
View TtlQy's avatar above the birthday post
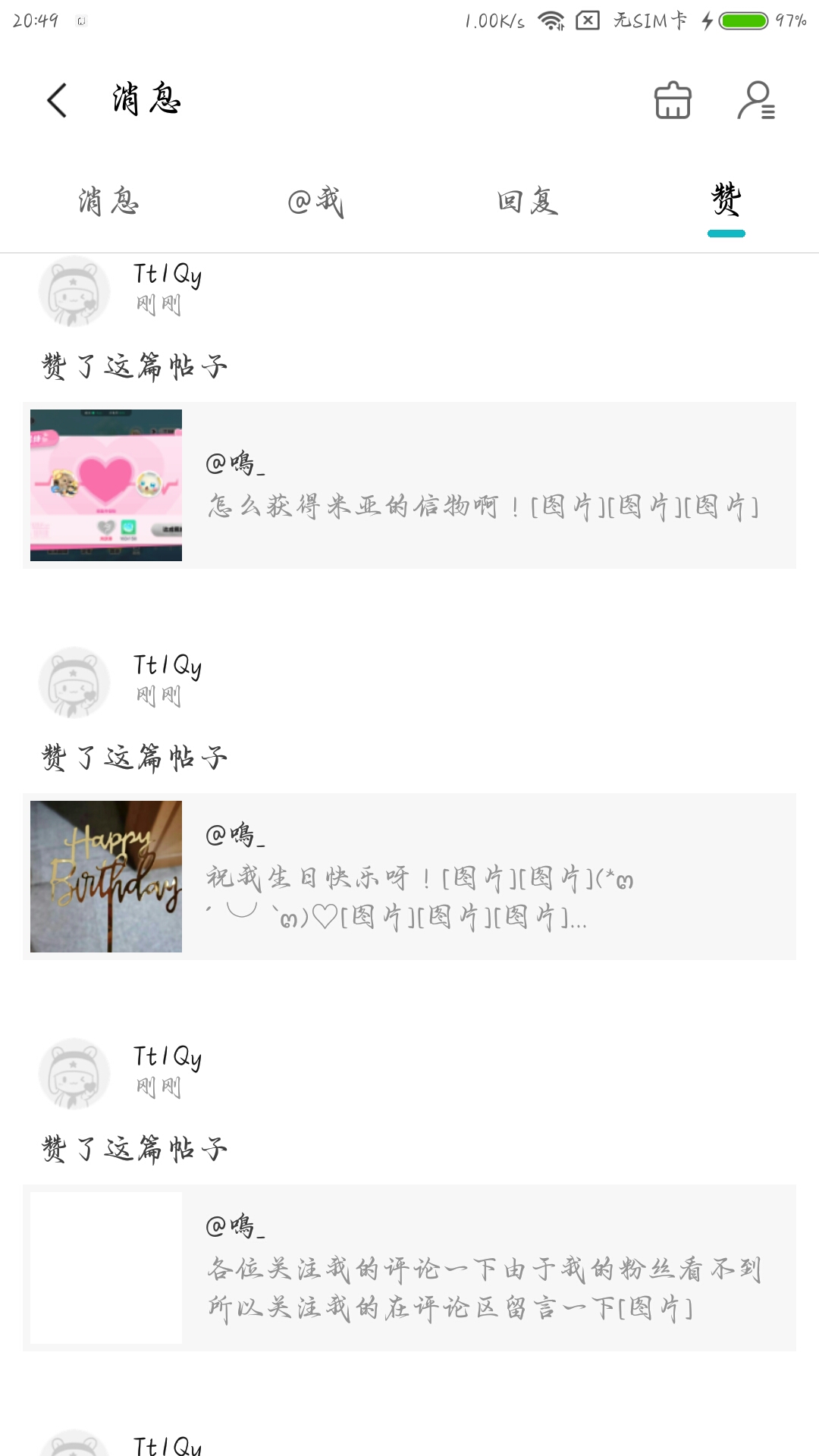(74, 682)
